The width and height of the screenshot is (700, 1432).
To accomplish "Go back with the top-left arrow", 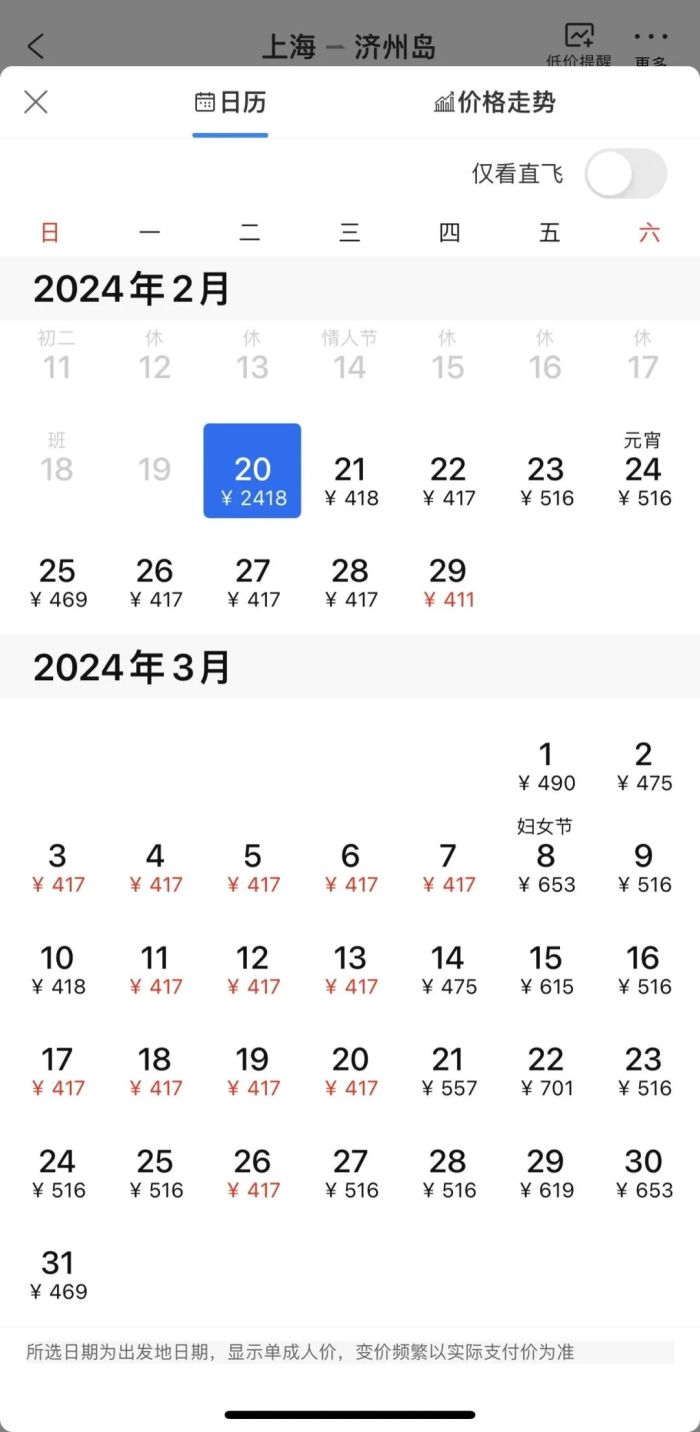I will [36, 46].
